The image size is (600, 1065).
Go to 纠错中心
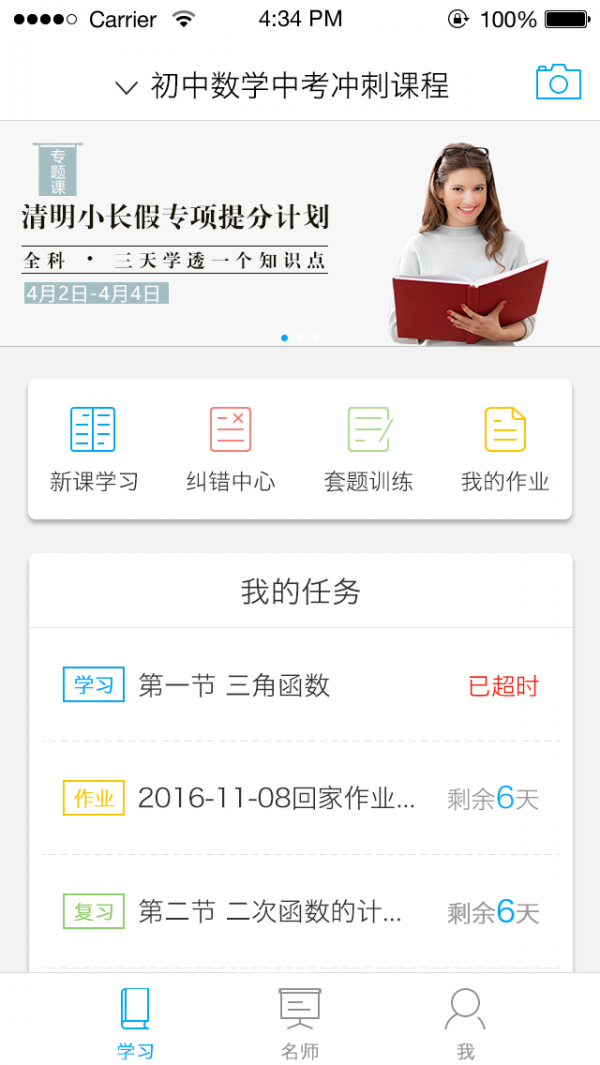tap(231, 449)
